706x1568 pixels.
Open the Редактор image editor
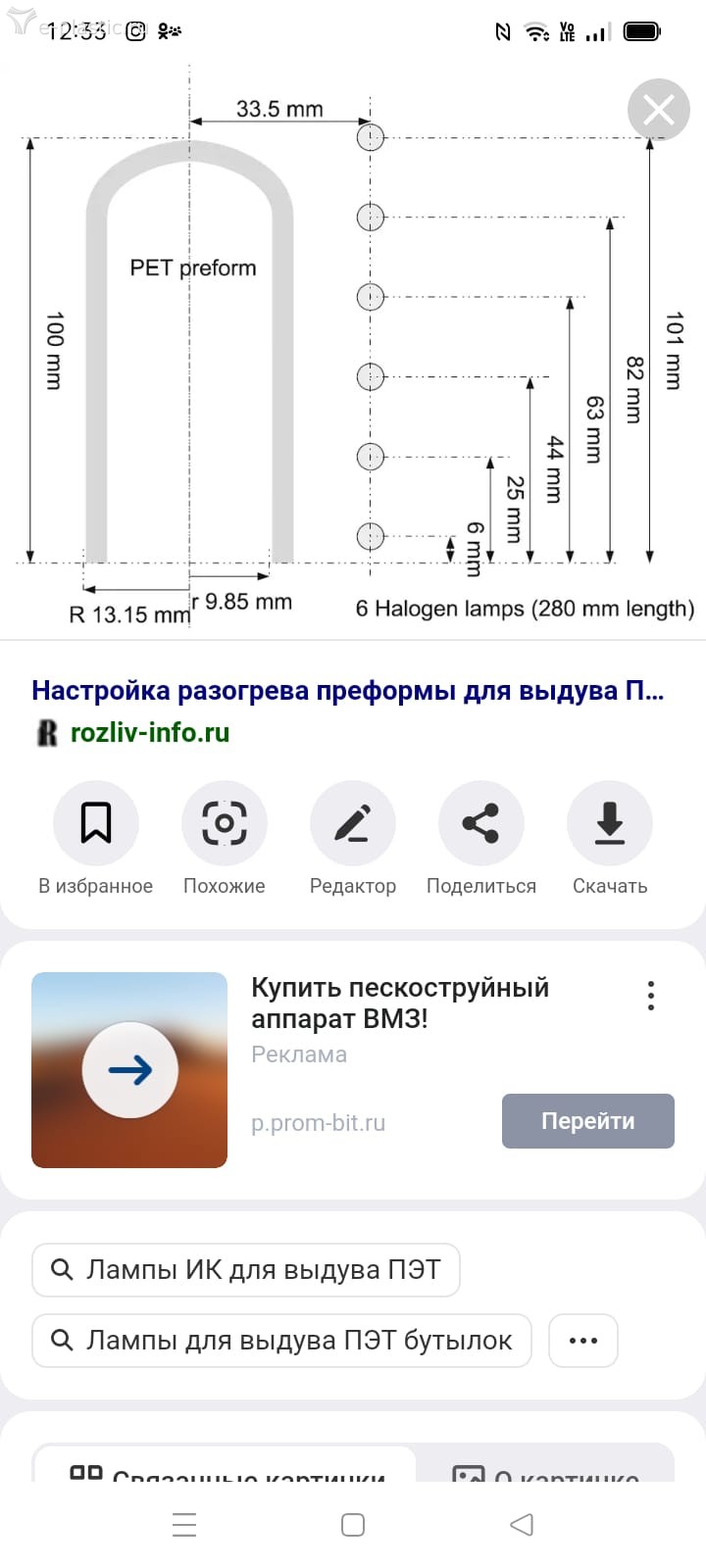click(x=353, y=823)
